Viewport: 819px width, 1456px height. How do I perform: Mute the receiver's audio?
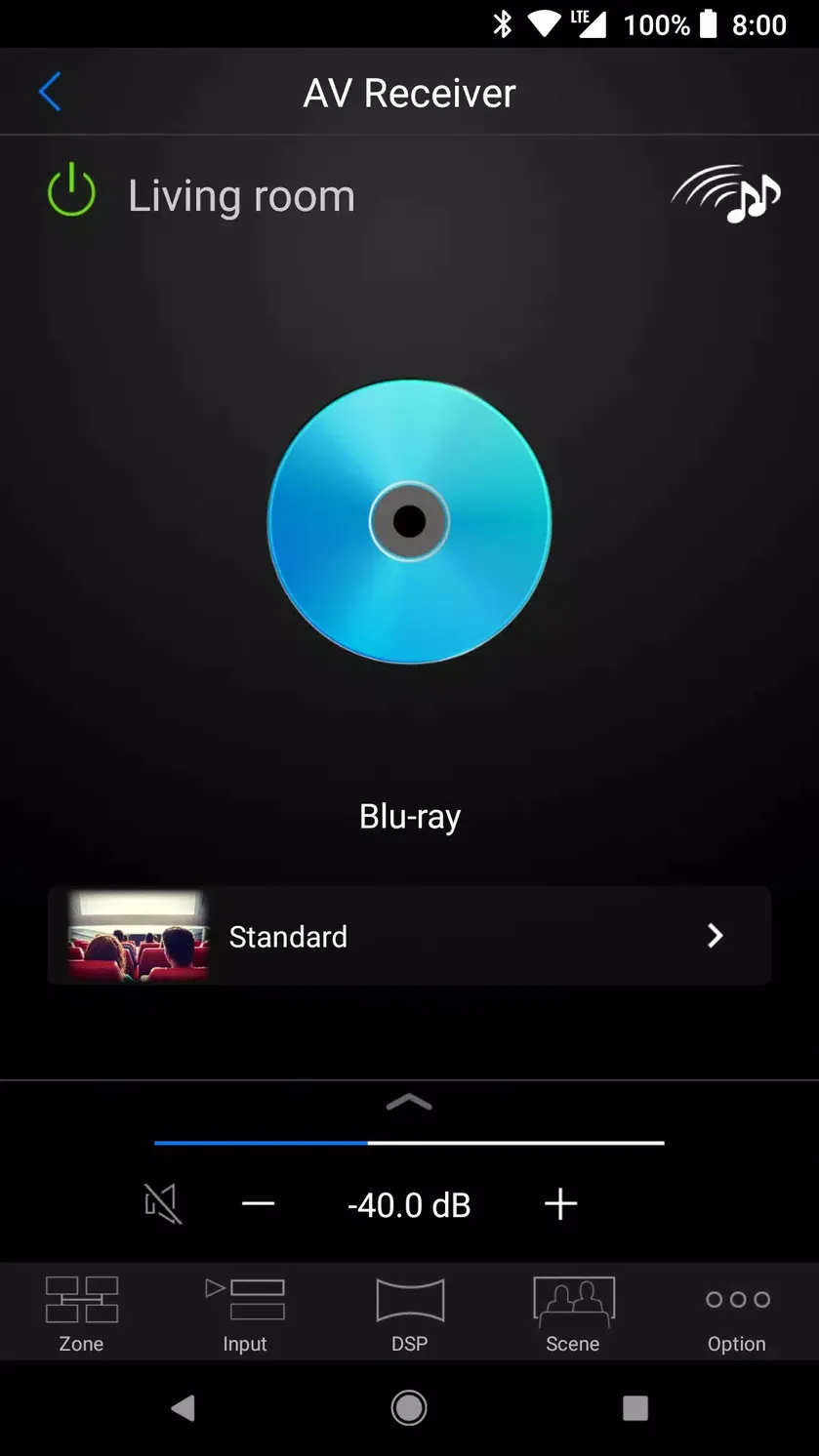163,1204
